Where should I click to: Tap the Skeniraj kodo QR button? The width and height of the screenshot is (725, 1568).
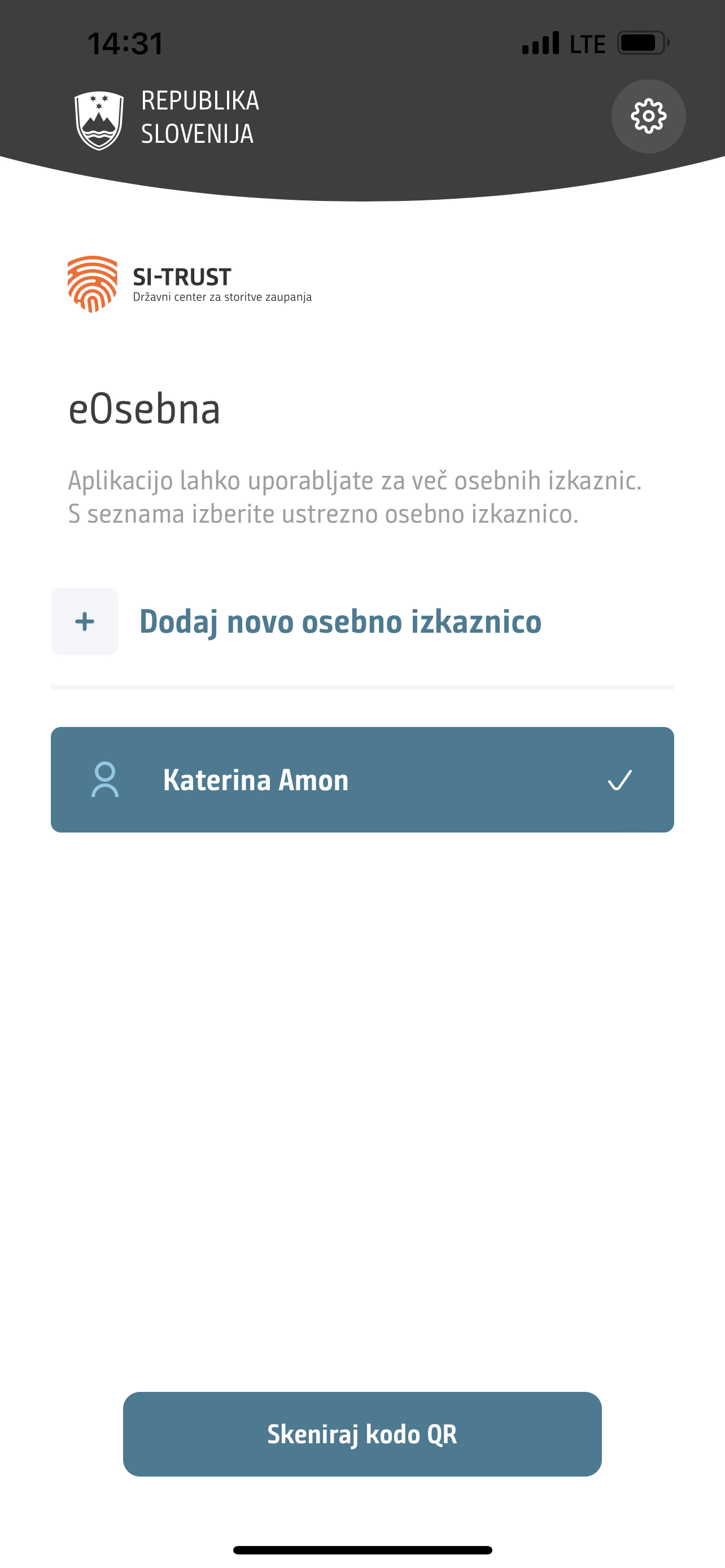[362, 1434]
